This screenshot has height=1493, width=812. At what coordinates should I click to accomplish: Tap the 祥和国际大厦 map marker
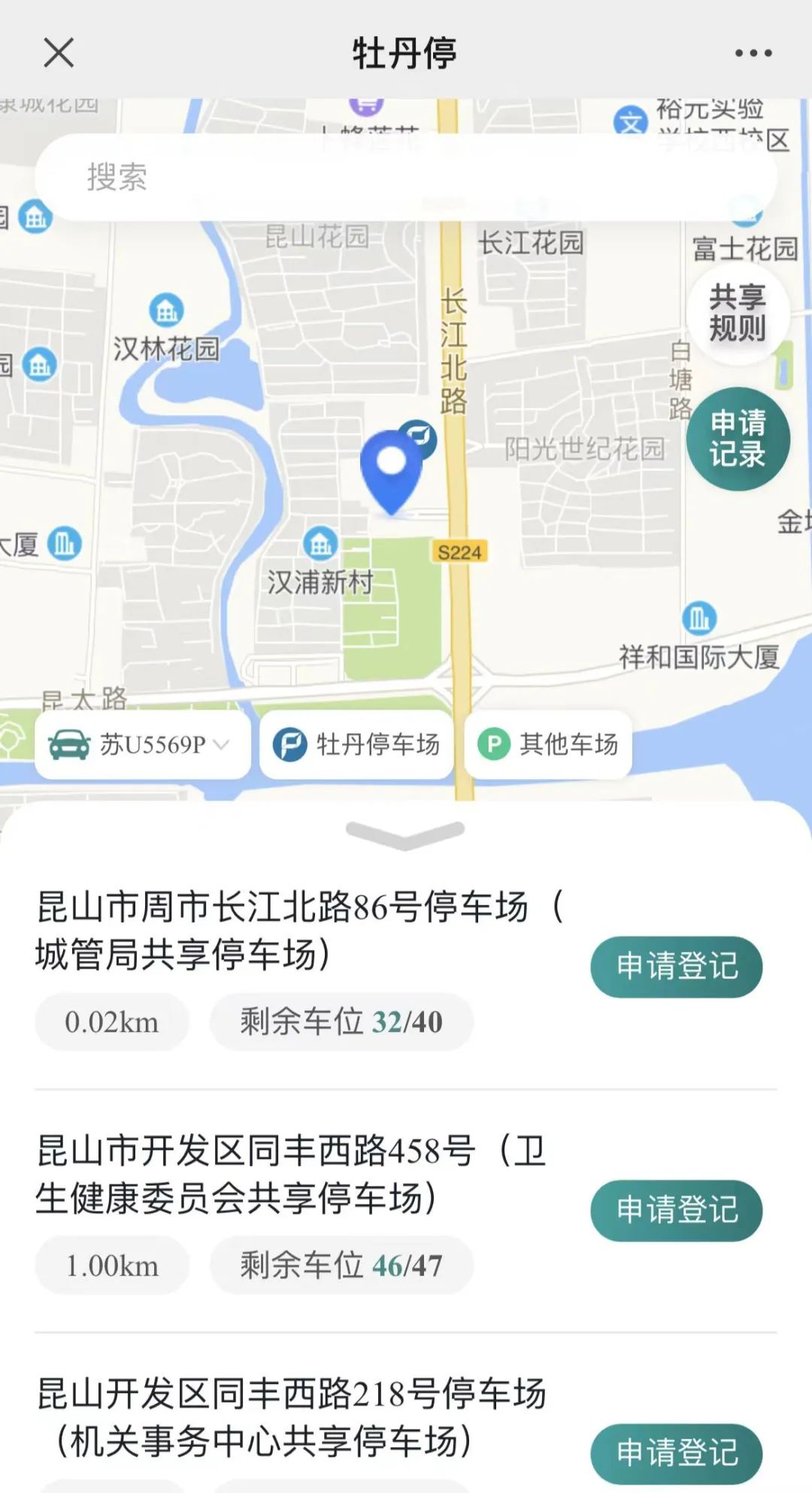pyautogui.click(x=698, y=618)
